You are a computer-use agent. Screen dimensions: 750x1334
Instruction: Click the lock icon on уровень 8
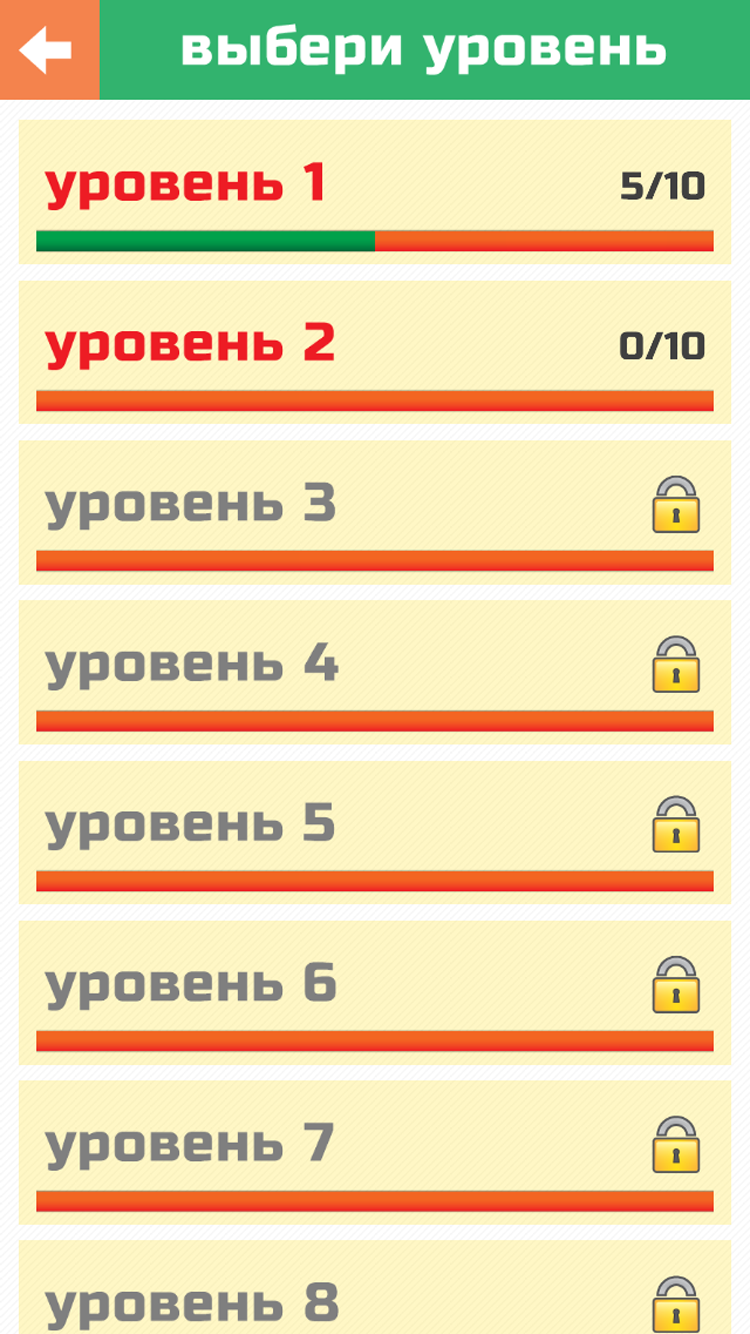pos(679,1303)
